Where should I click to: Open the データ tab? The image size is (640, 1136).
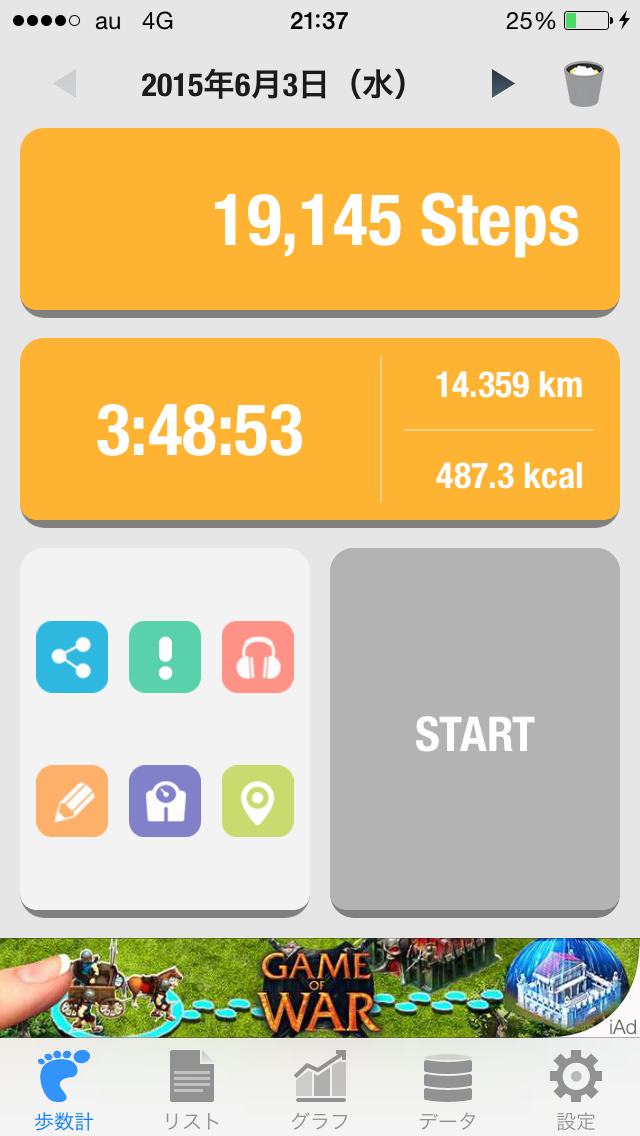click(x=448, y=1088)
